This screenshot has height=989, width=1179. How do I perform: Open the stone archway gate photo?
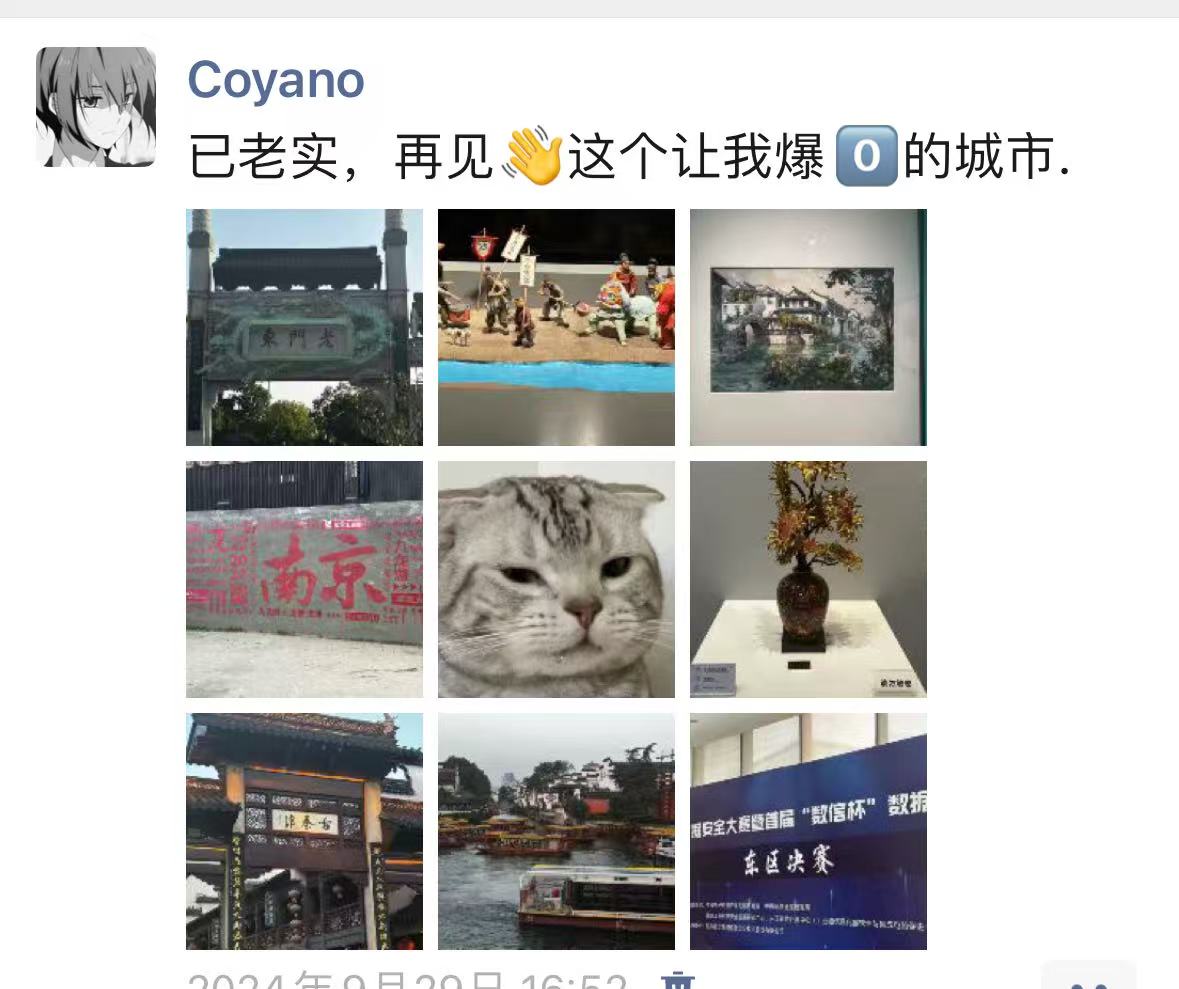[x=304, y=327]
